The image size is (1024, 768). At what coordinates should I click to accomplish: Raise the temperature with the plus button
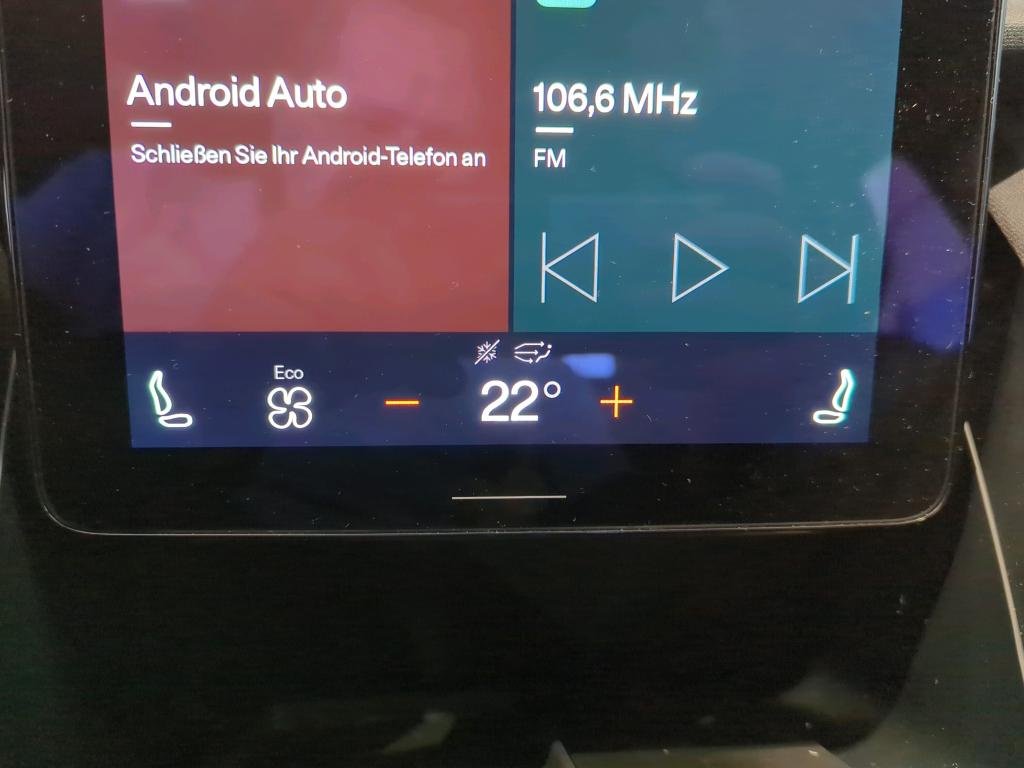616,402
